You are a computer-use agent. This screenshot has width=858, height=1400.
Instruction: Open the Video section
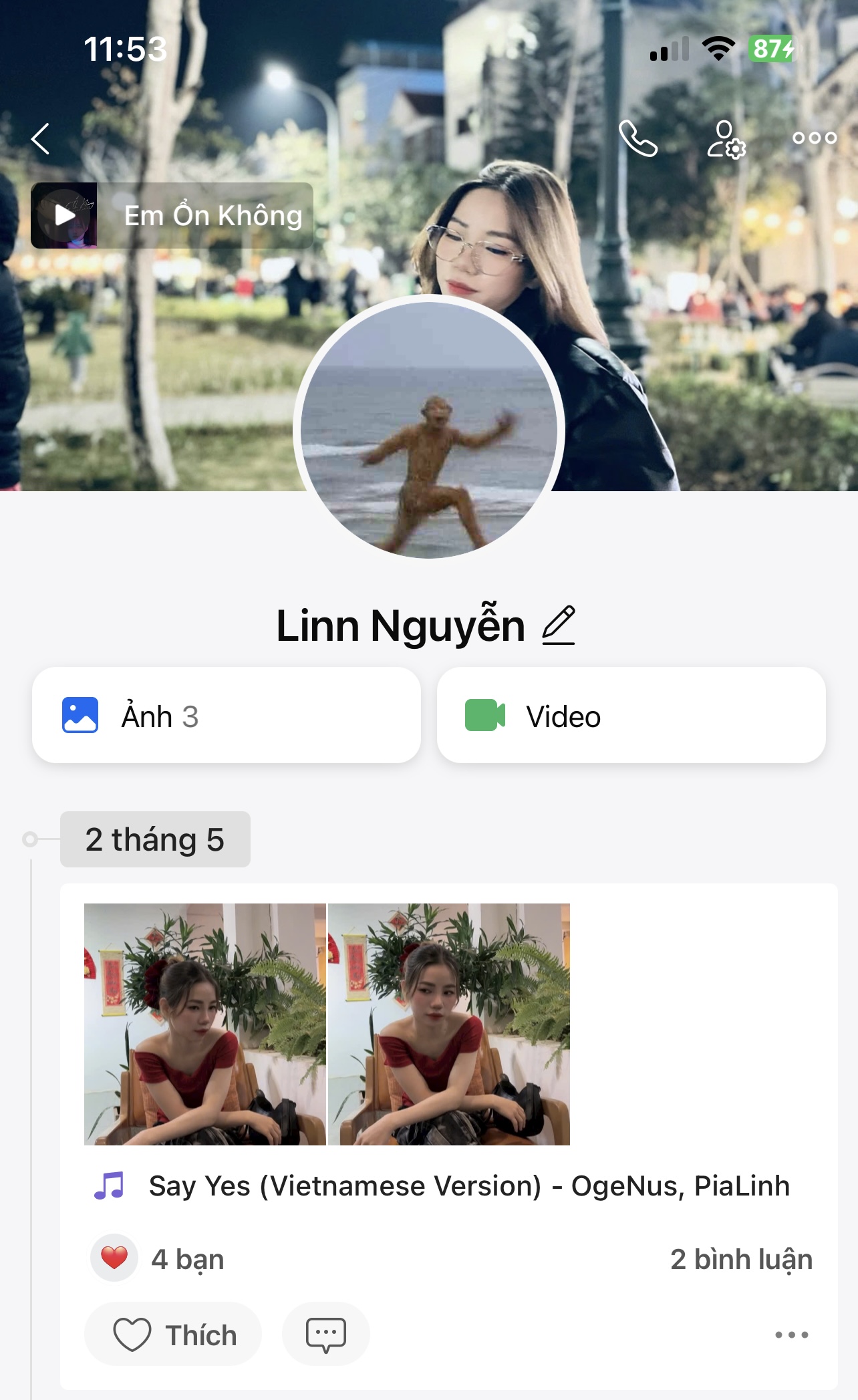(631, 716)
